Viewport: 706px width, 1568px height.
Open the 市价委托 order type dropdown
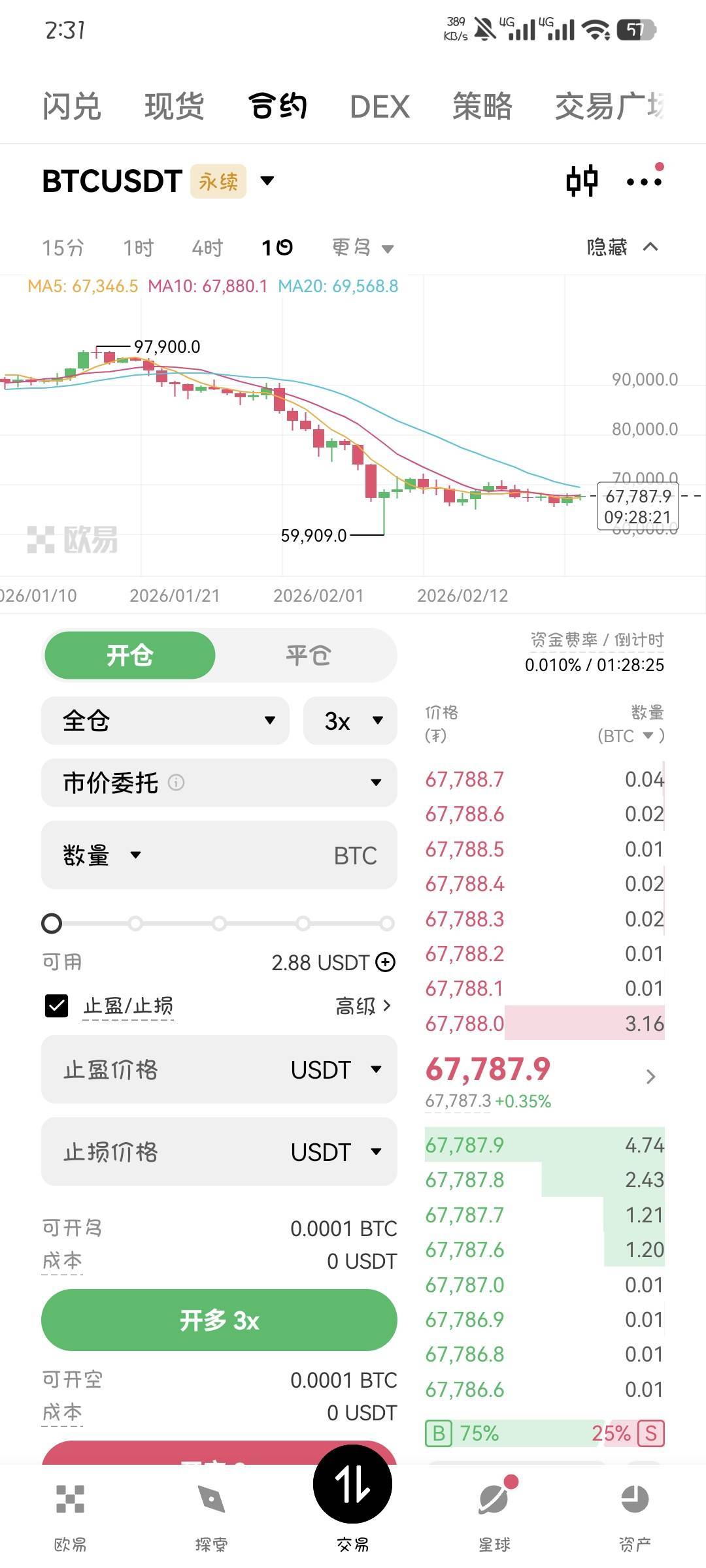click(219, 783)
